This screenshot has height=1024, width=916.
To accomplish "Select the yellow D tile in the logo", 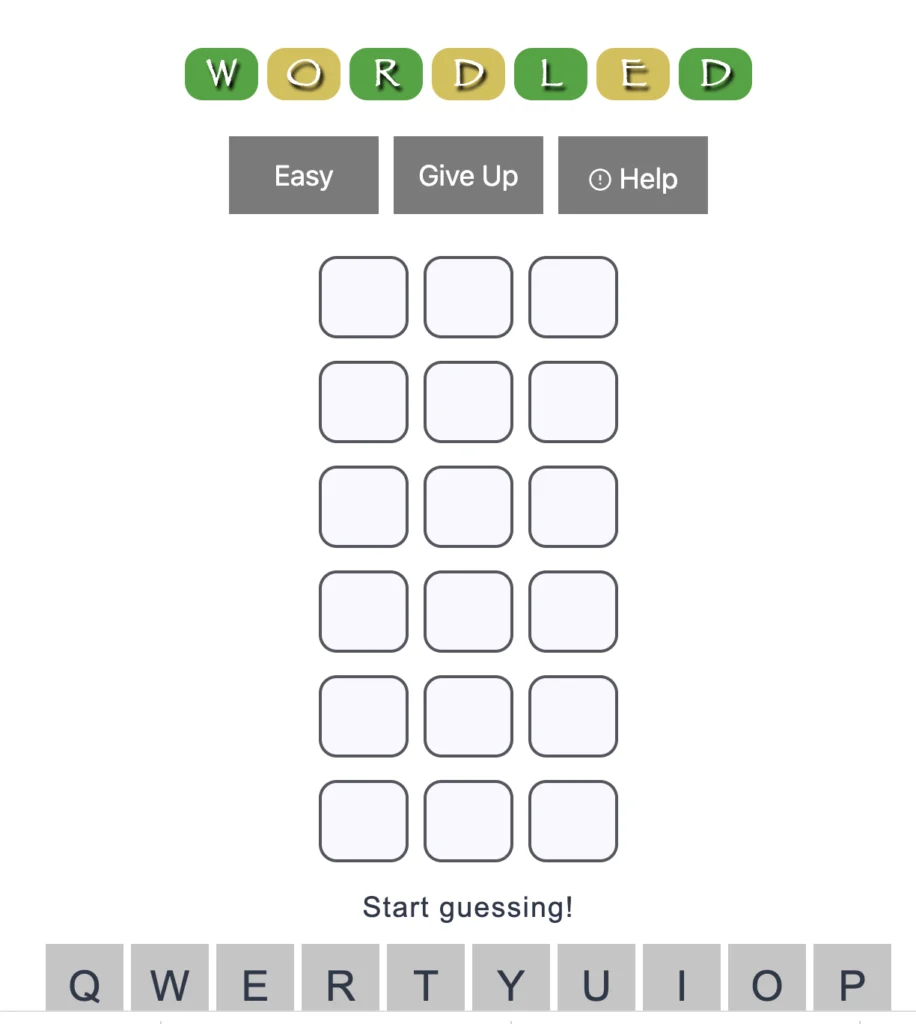I will (467, 74).
